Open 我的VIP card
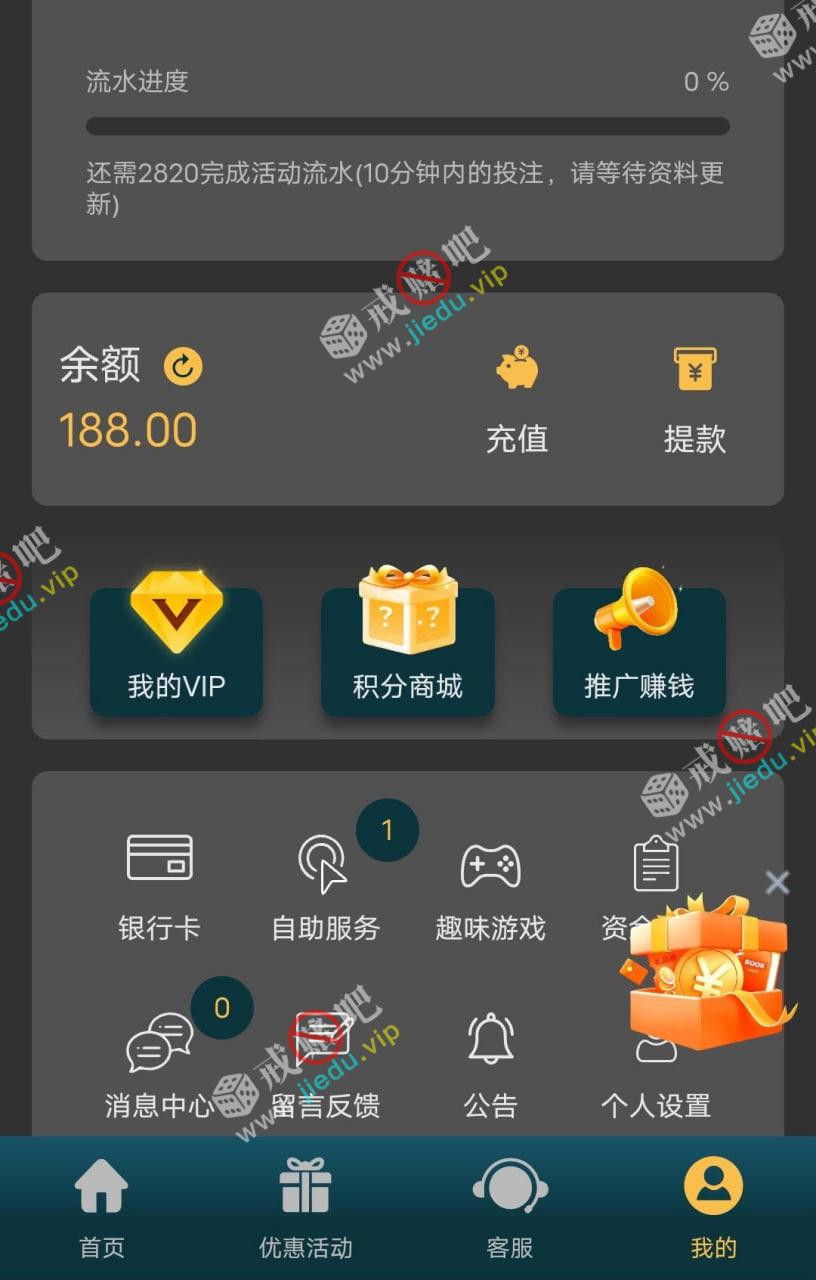Screen dimensions: 816x1280 pyautogui.click(x=177, y=650)
